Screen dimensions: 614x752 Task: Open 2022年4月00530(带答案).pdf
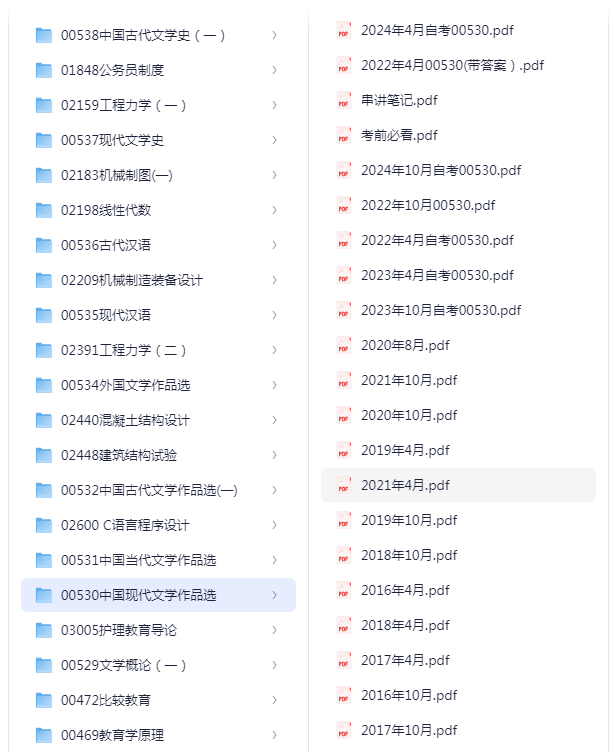click(458, 65)
